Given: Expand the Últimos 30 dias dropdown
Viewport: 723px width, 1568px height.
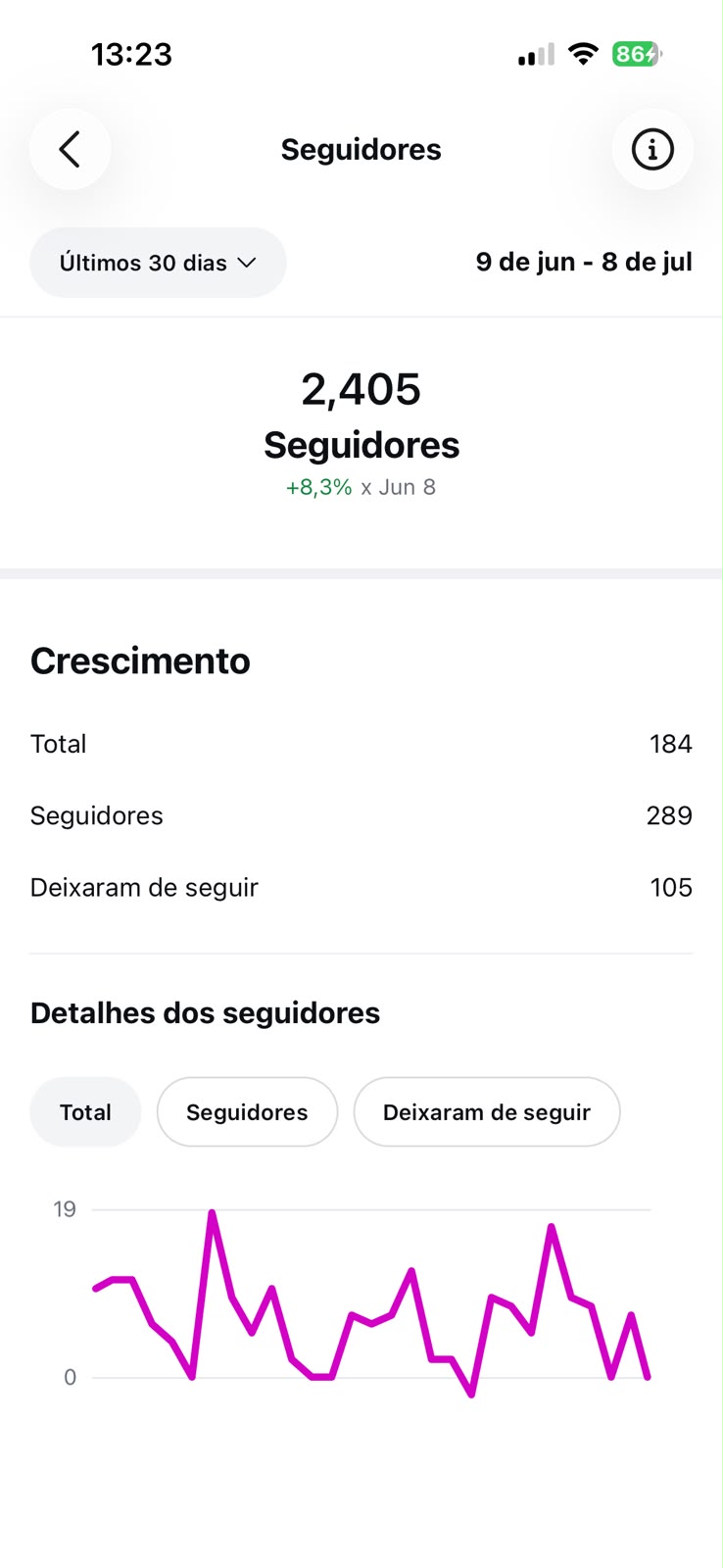Looking at the screenshot, I should click(158, 263).
